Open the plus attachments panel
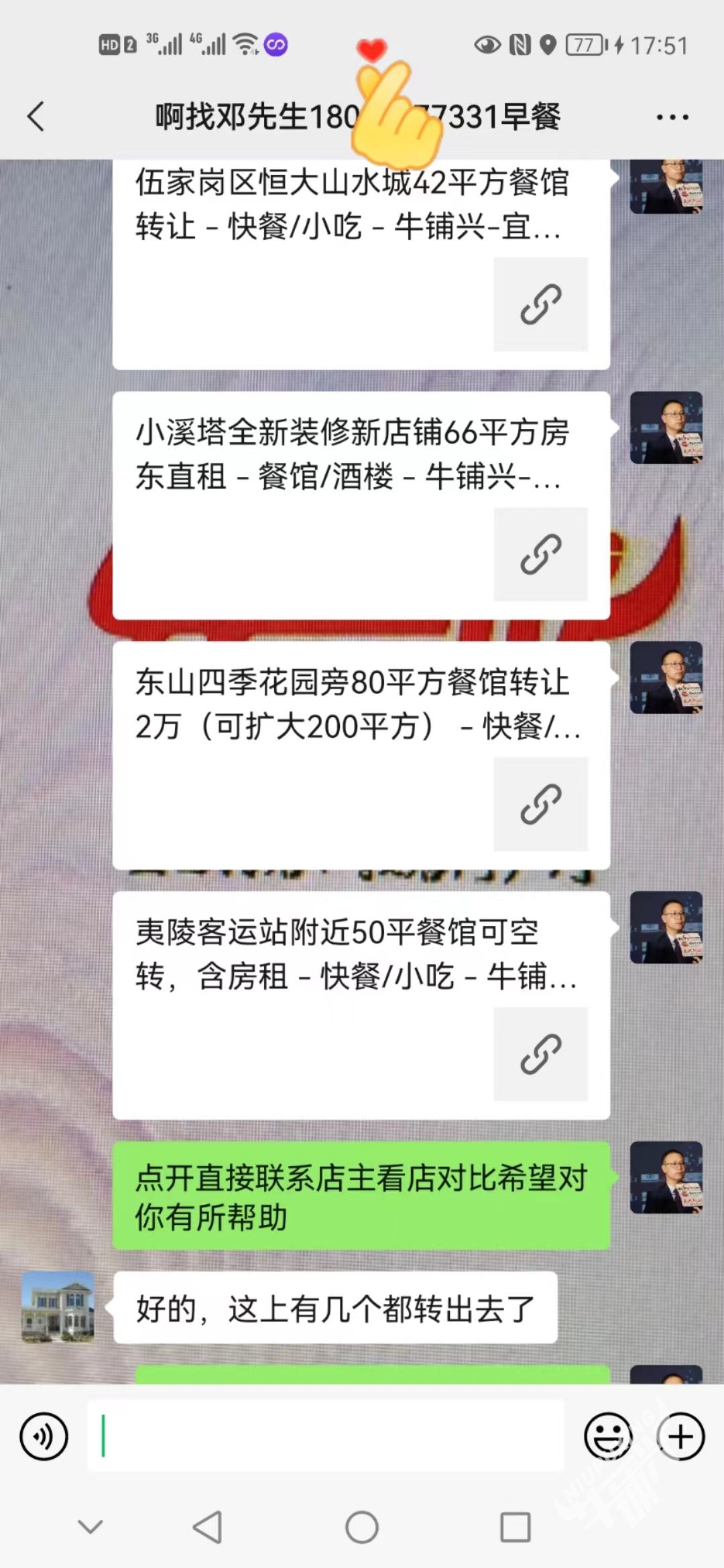 click(680, 1436)
